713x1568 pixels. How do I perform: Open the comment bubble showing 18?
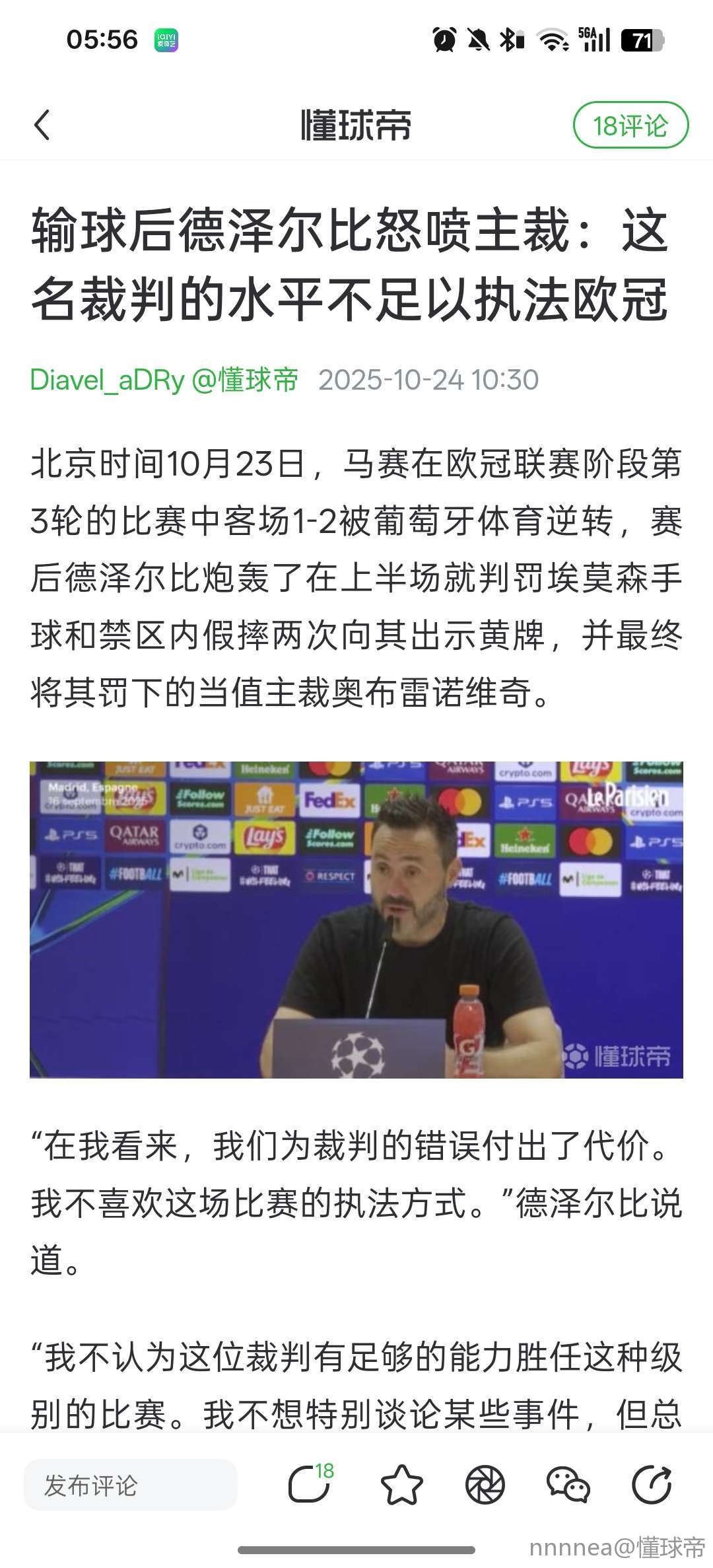(310, 1485)
